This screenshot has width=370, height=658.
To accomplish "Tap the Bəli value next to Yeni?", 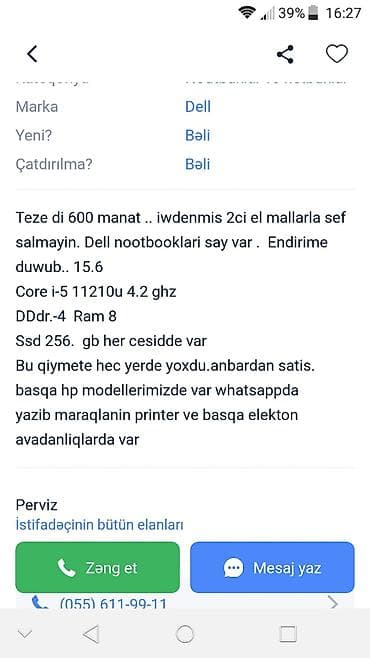I will pyautogui.click(x=197, y=136).
